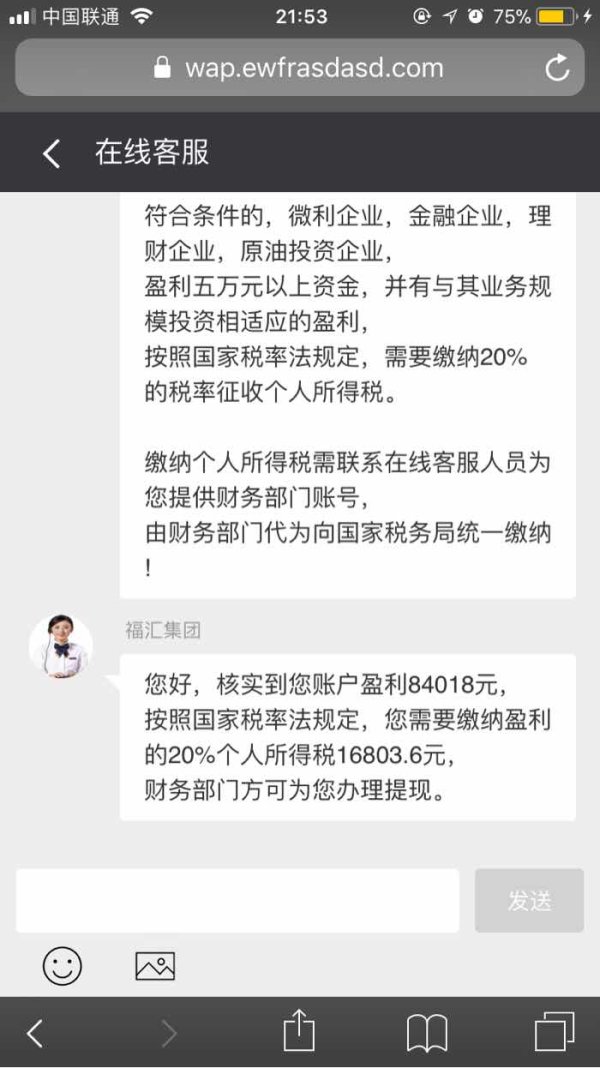Tap Safari's back arrow in bottom toolbar
Screen dimensions: 600x1068
tap(35, 1033)
